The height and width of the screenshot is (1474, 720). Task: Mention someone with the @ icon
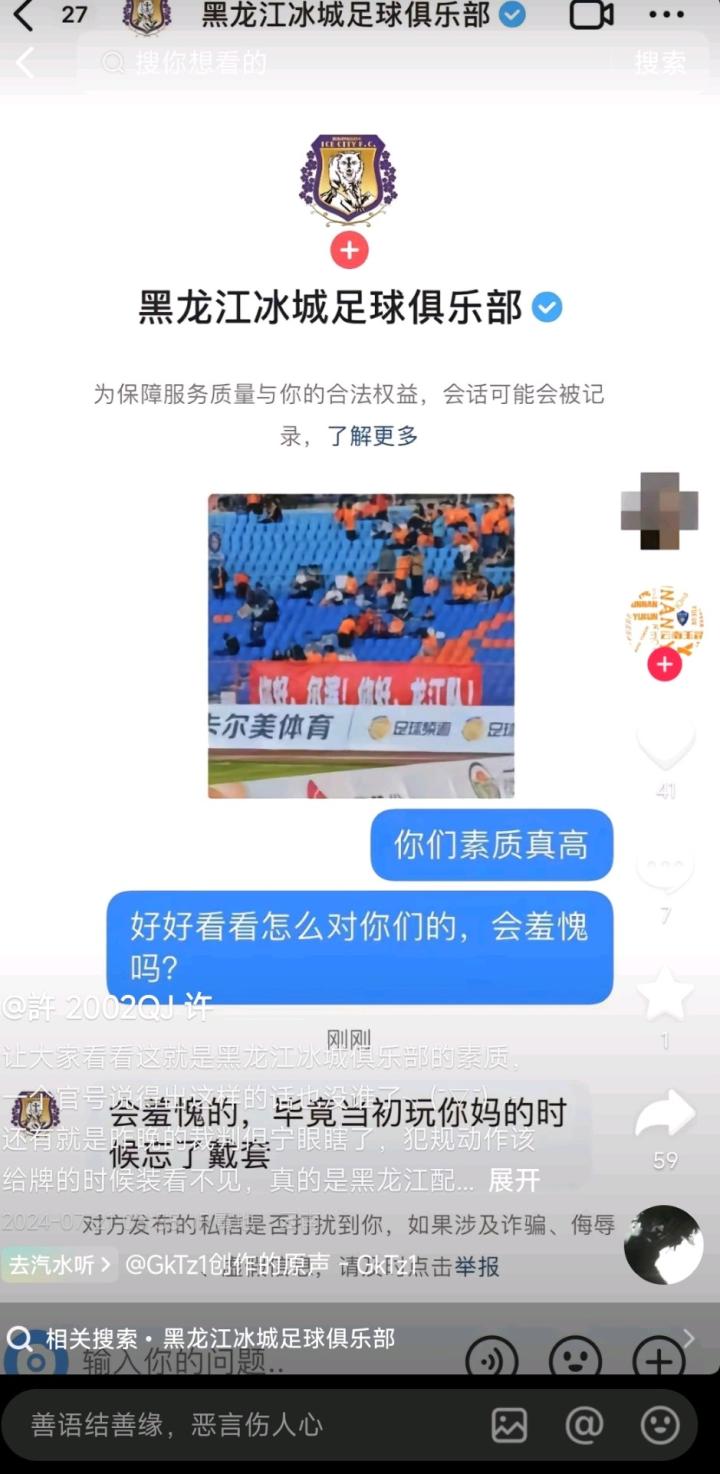pyautogui.click(x=584, y=1425)
